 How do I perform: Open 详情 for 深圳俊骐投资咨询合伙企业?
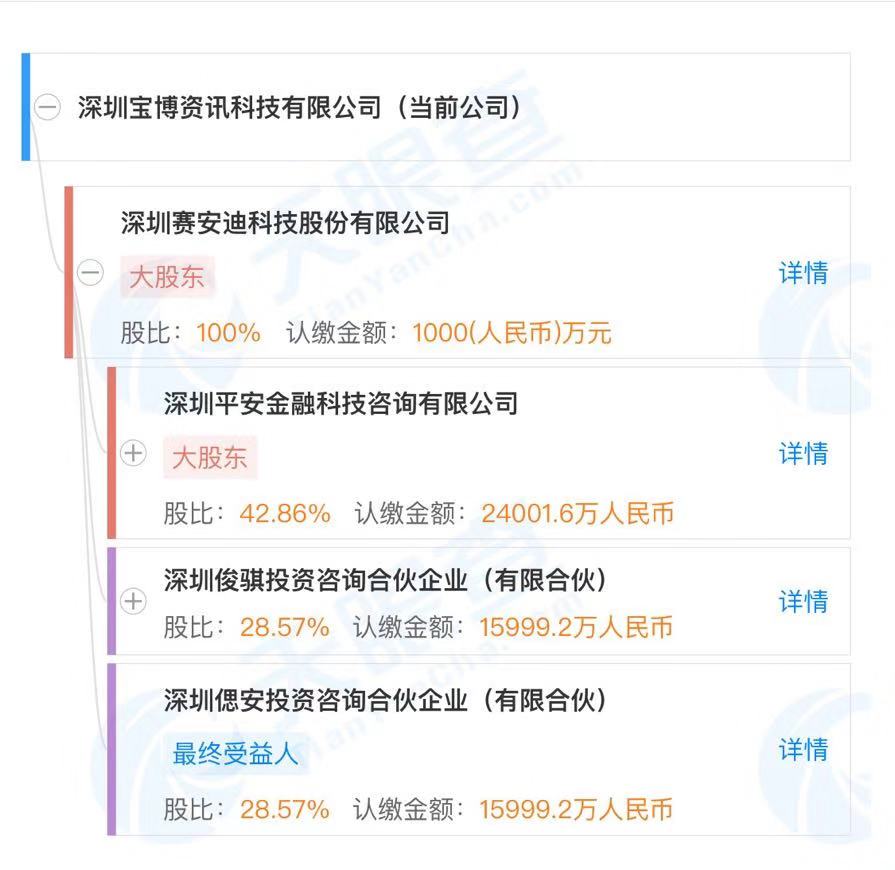click(803, 601)
